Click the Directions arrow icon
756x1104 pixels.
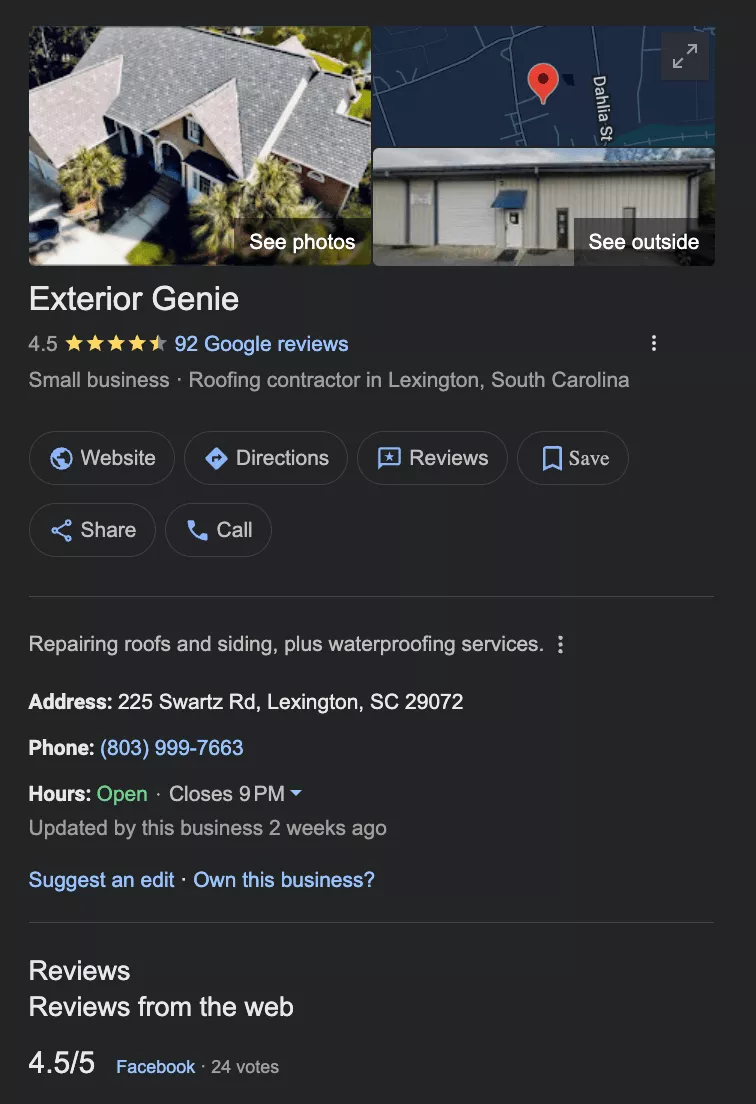click(x=216, y=457)
